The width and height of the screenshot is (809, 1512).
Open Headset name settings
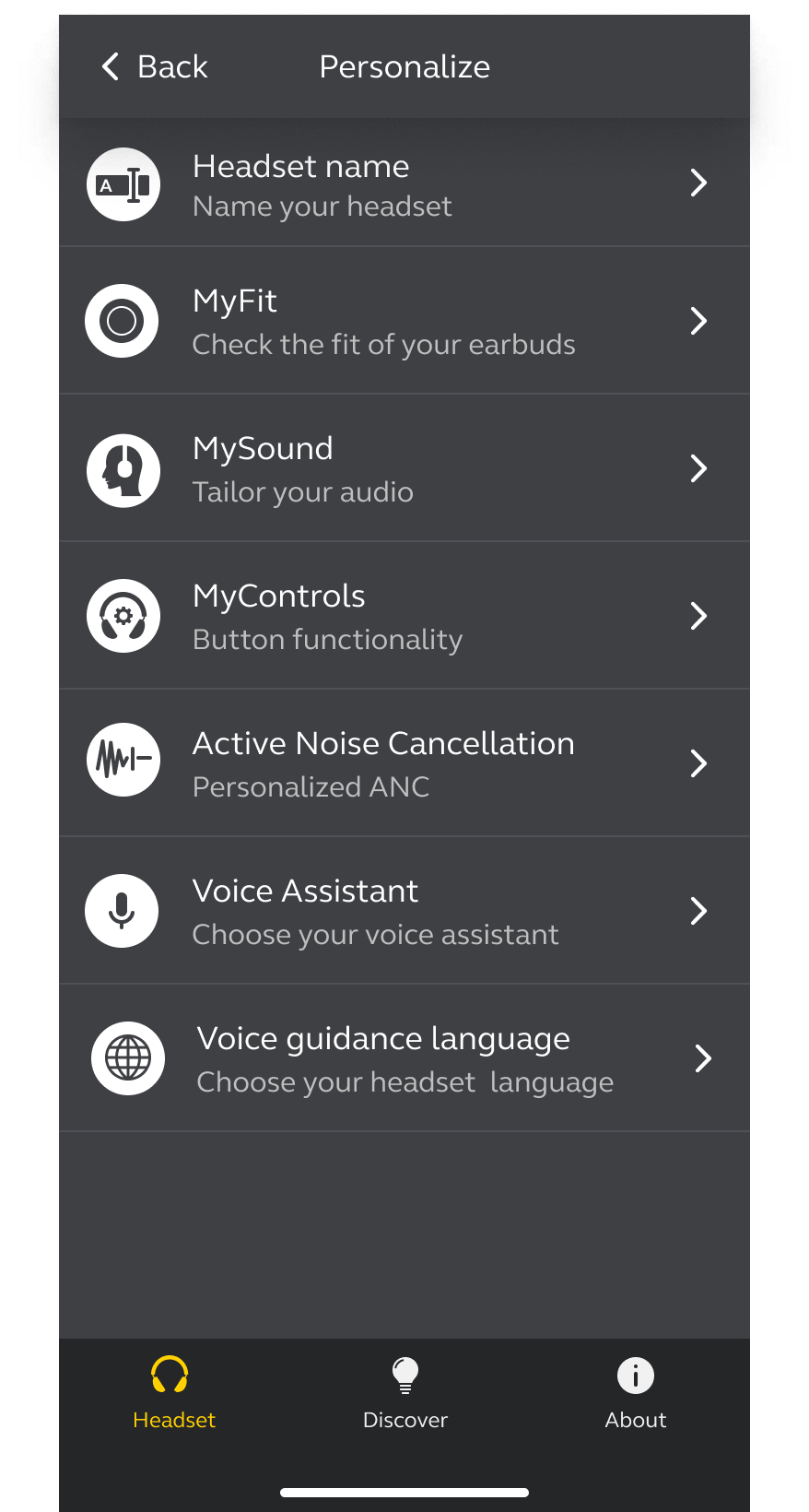[404, 184]
